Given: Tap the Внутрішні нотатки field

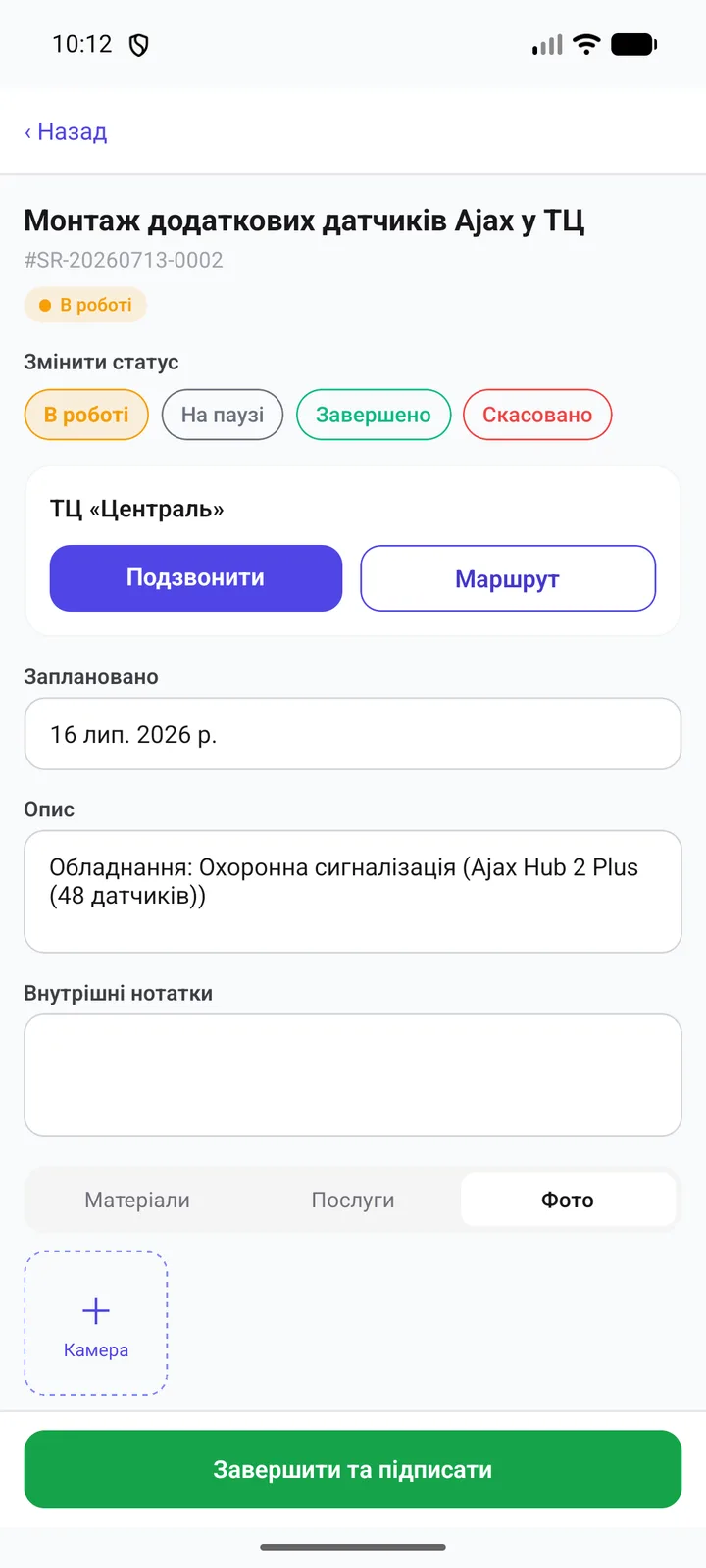Looking at the screenshot, I should point(353,1075).
